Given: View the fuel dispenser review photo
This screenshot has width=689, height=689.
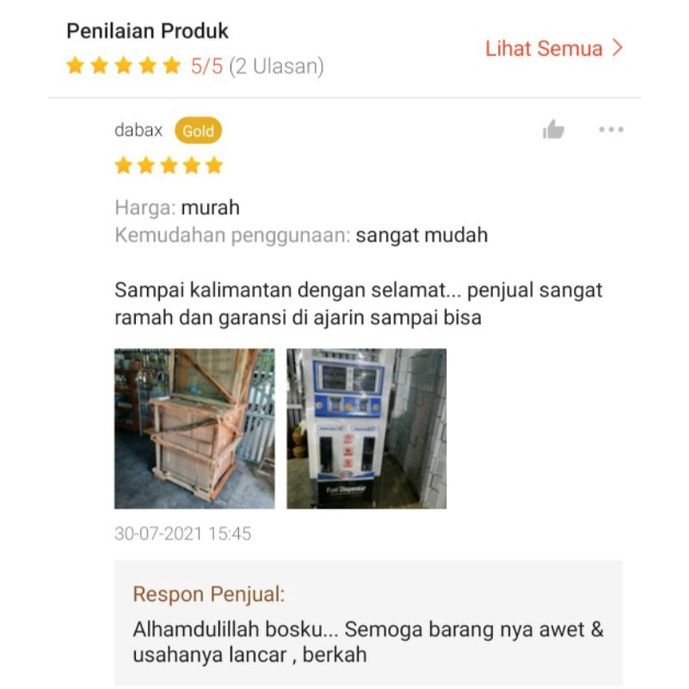Looking at the screenshot, I should tap(366, 428).
